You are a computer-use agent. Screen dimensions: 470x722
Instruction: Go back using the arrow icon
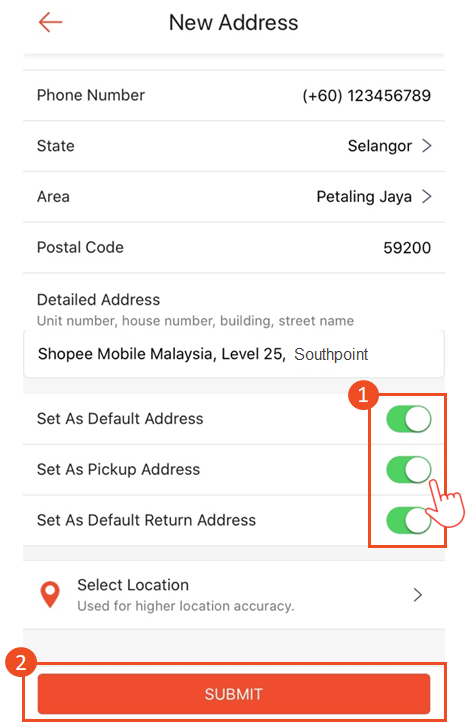pos(50,22)
